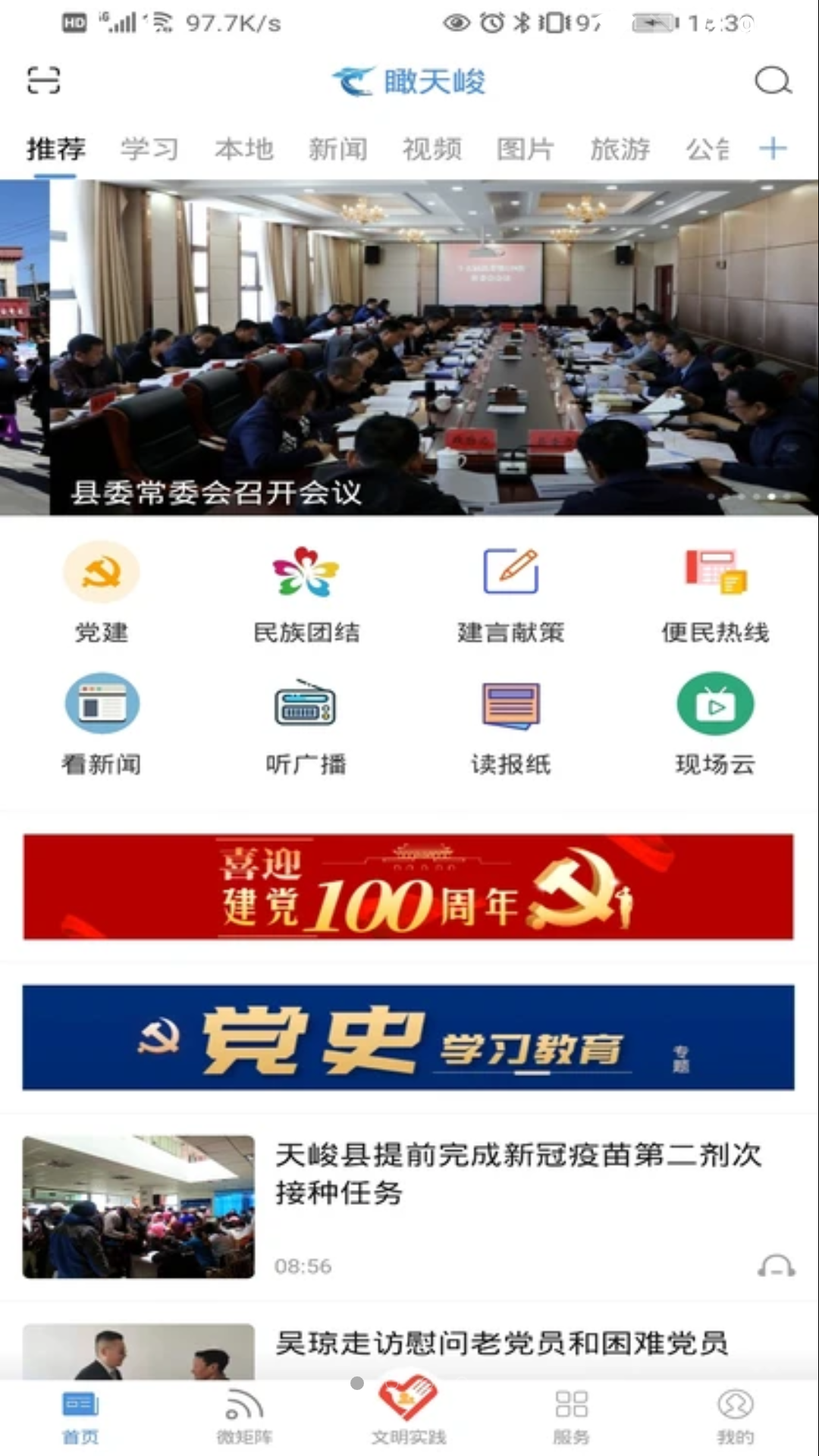The width and height of the screenshot is (819, 1456).
Task: Listen to the 08:56 article audio
Action: coord(776,1266)
